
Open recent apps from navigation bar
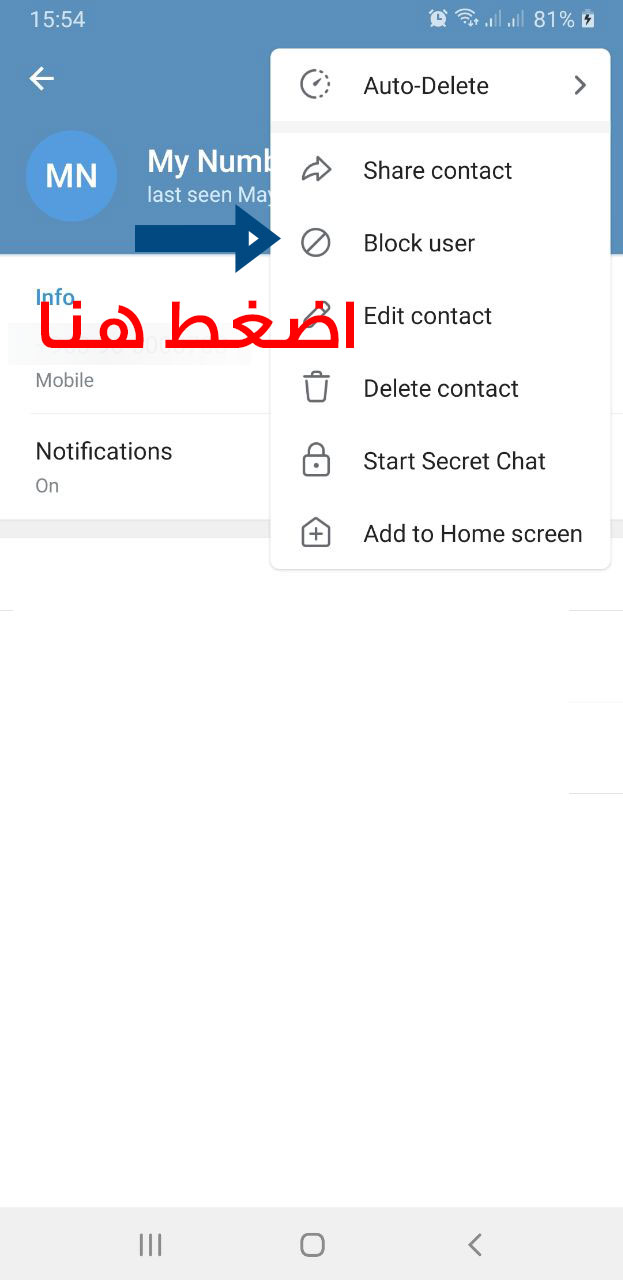click(150, 1244)
